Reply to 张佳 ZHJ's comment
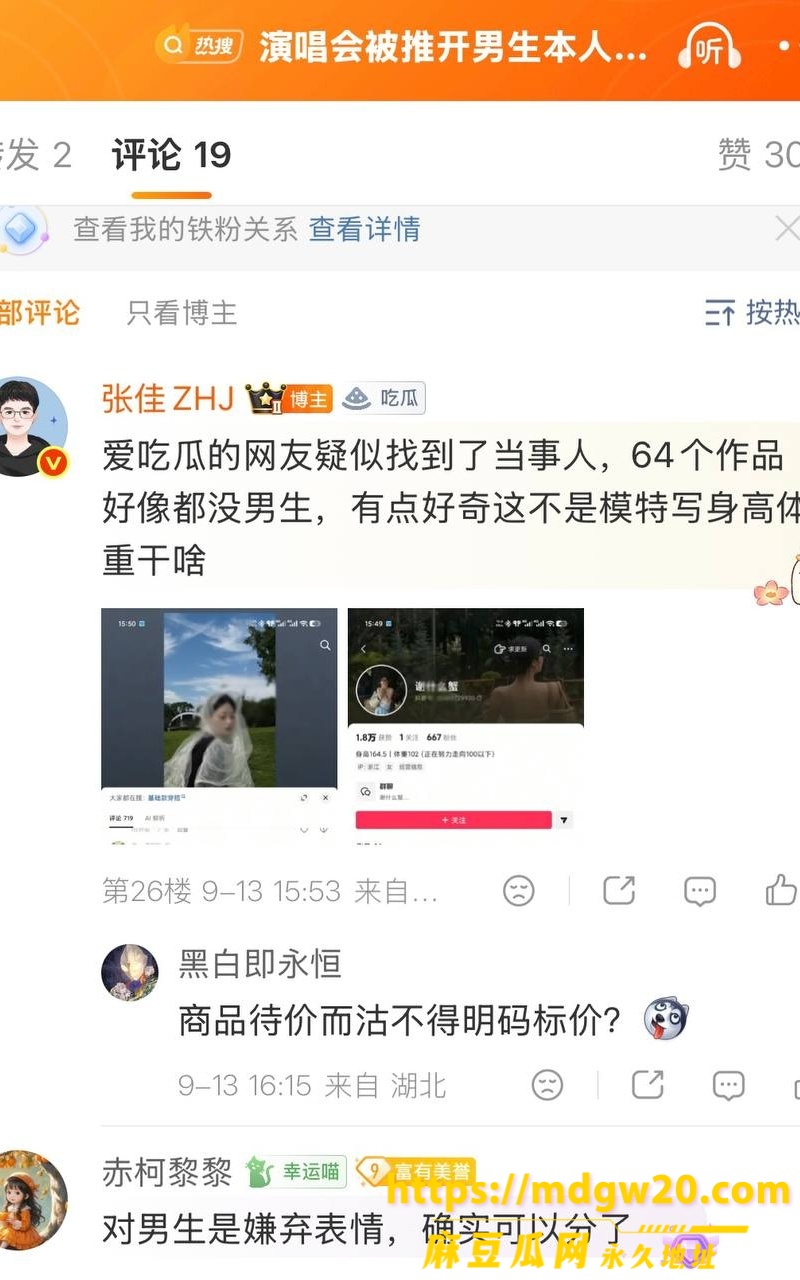Screen dimensions: 800x1280 tap(700, 890)
